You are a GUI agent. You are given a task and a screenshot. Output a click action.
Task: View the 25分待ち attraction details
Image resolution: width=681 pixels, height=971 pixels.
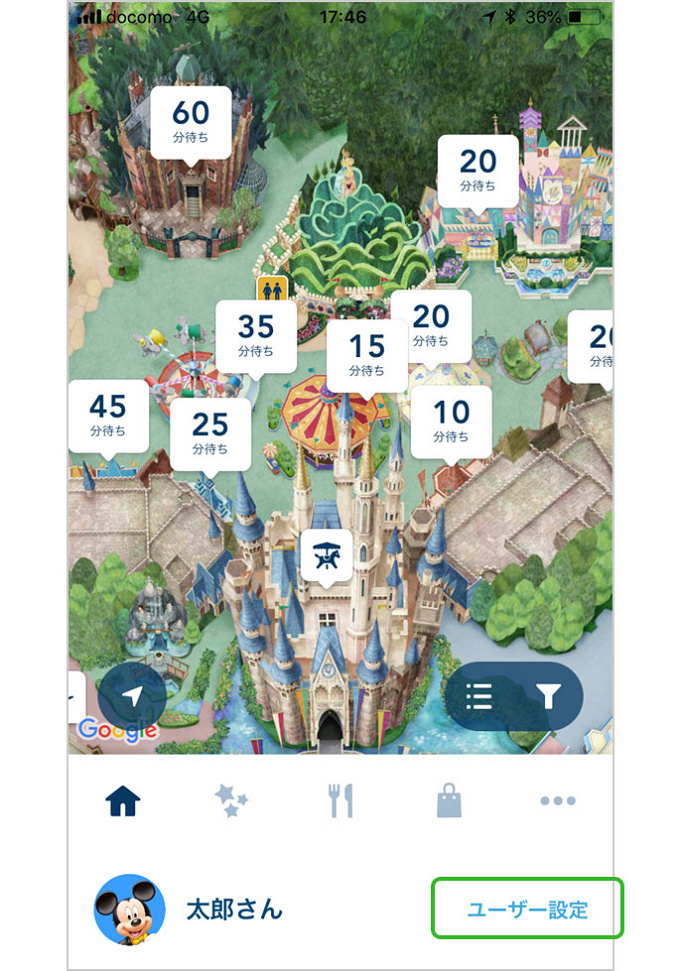coord(210,433)
